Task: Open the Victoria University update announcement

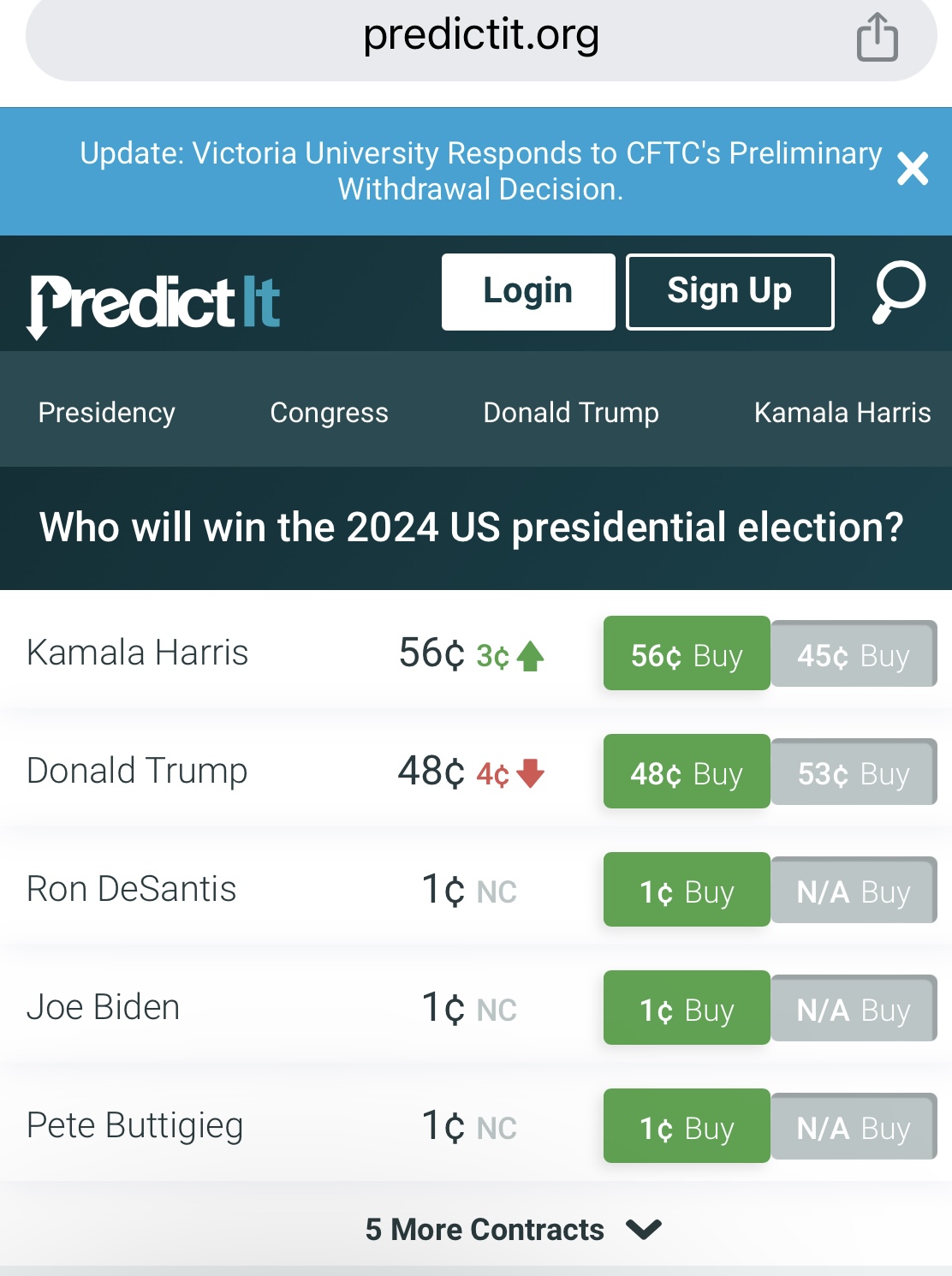Action: coord(479,170)
